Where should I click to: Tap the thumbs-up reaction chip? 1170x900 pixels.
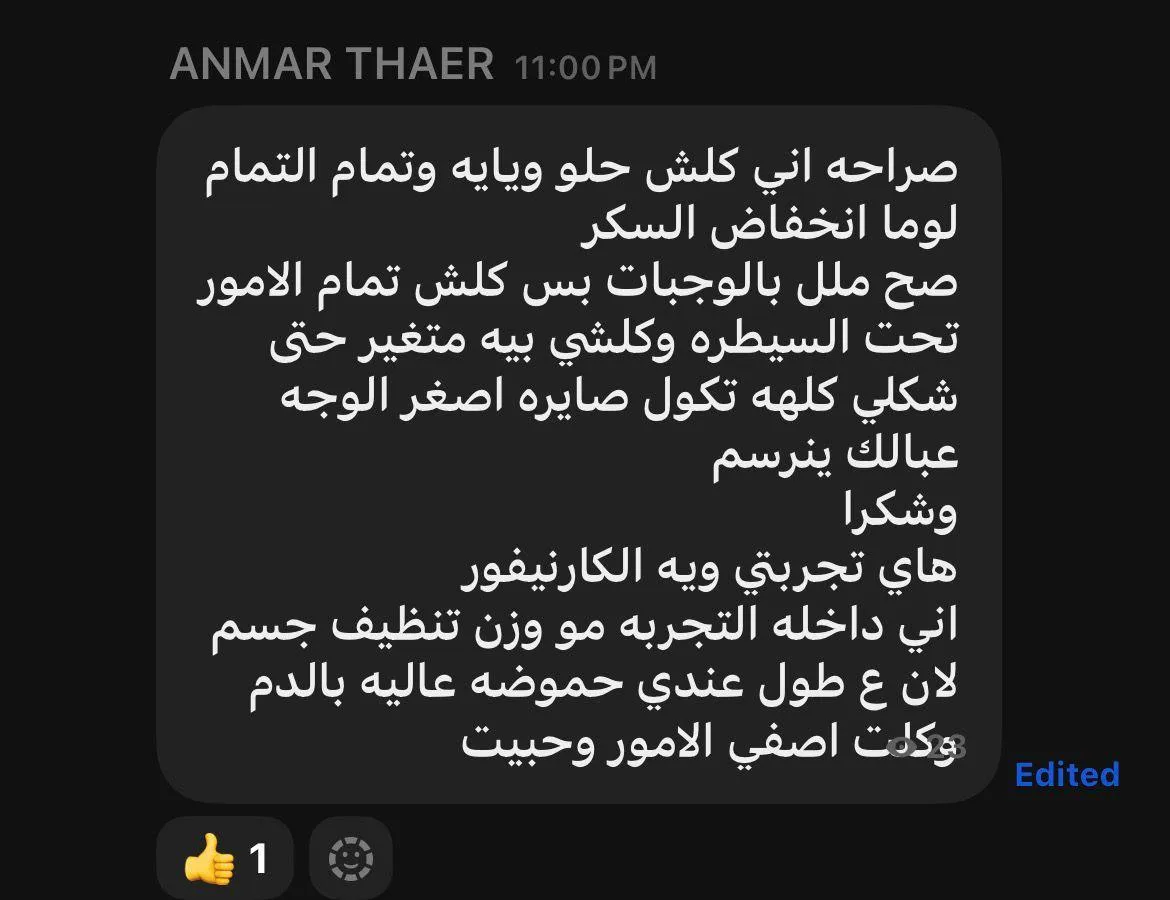pos(225,858)
